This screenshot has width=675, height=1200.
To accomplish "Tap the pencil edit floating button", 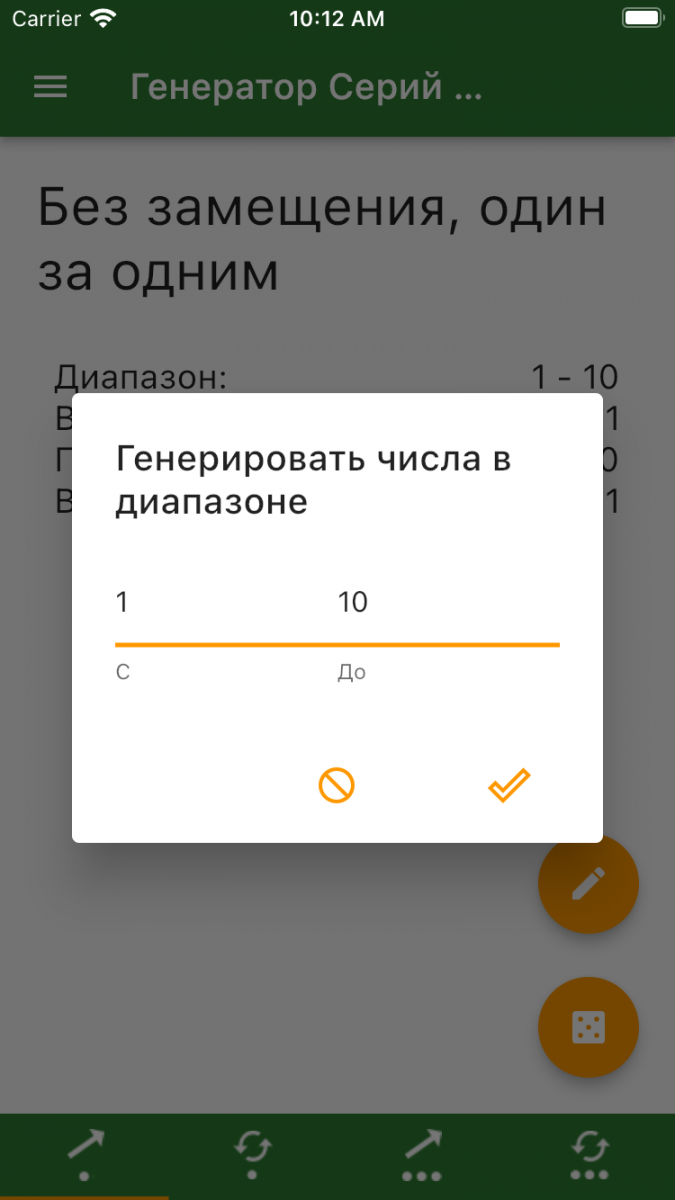I will tap(588, 884).
